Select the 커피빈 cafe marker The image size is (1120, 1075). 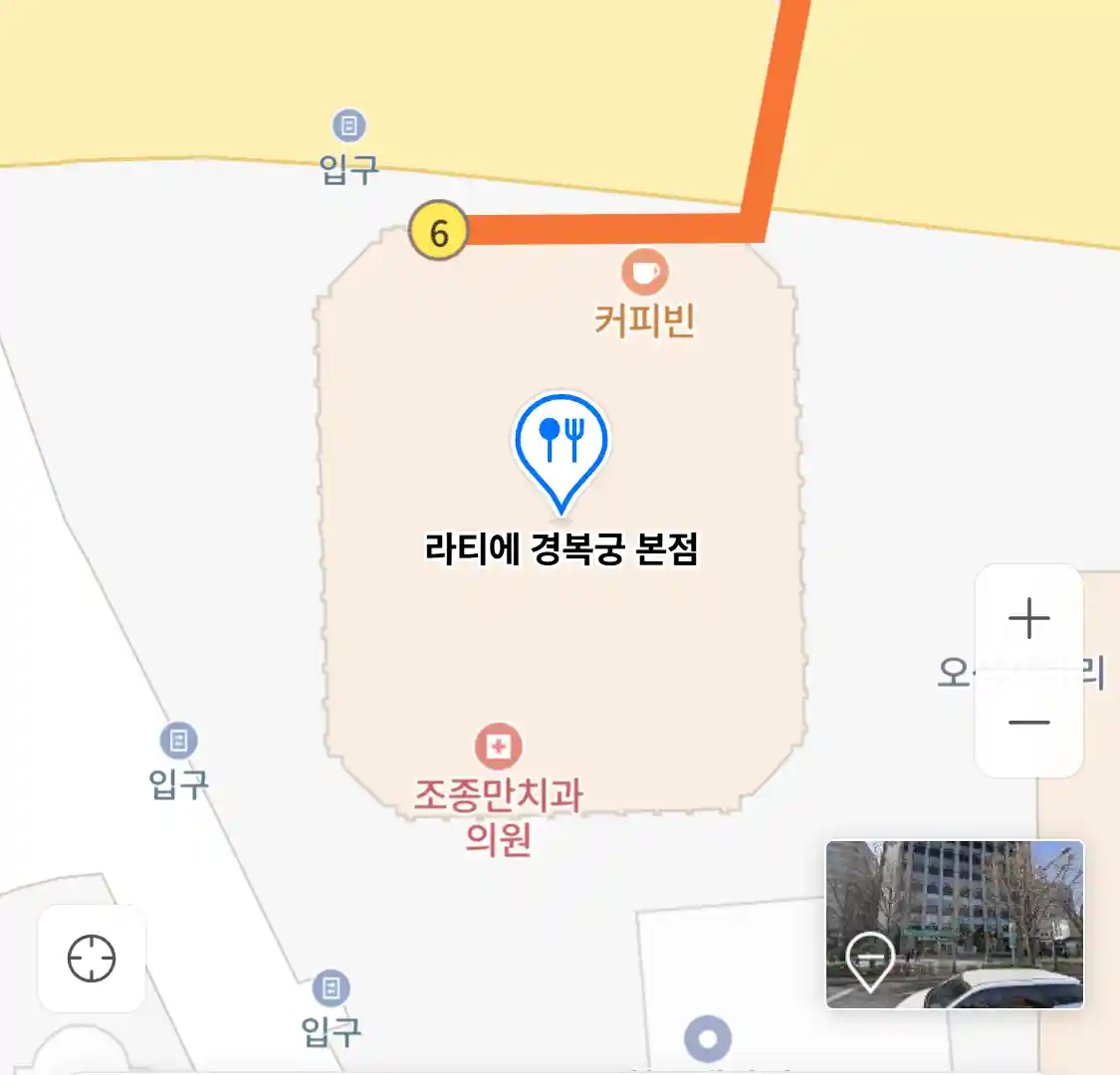pyautogui.click(x=644, y=272)
